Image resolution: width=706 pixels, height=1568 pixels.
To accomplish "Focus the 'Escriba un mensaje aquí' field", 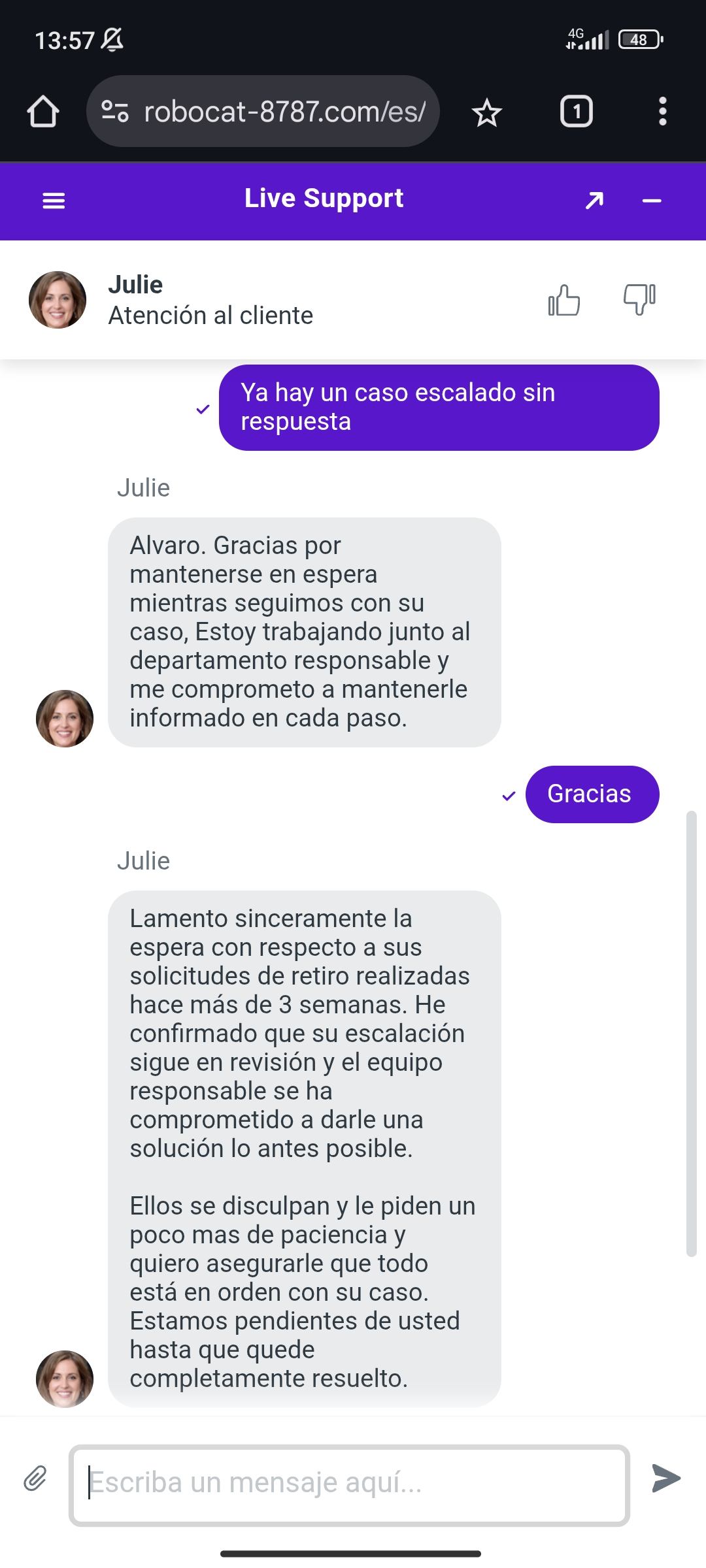I will click(x=349, y=1482).
